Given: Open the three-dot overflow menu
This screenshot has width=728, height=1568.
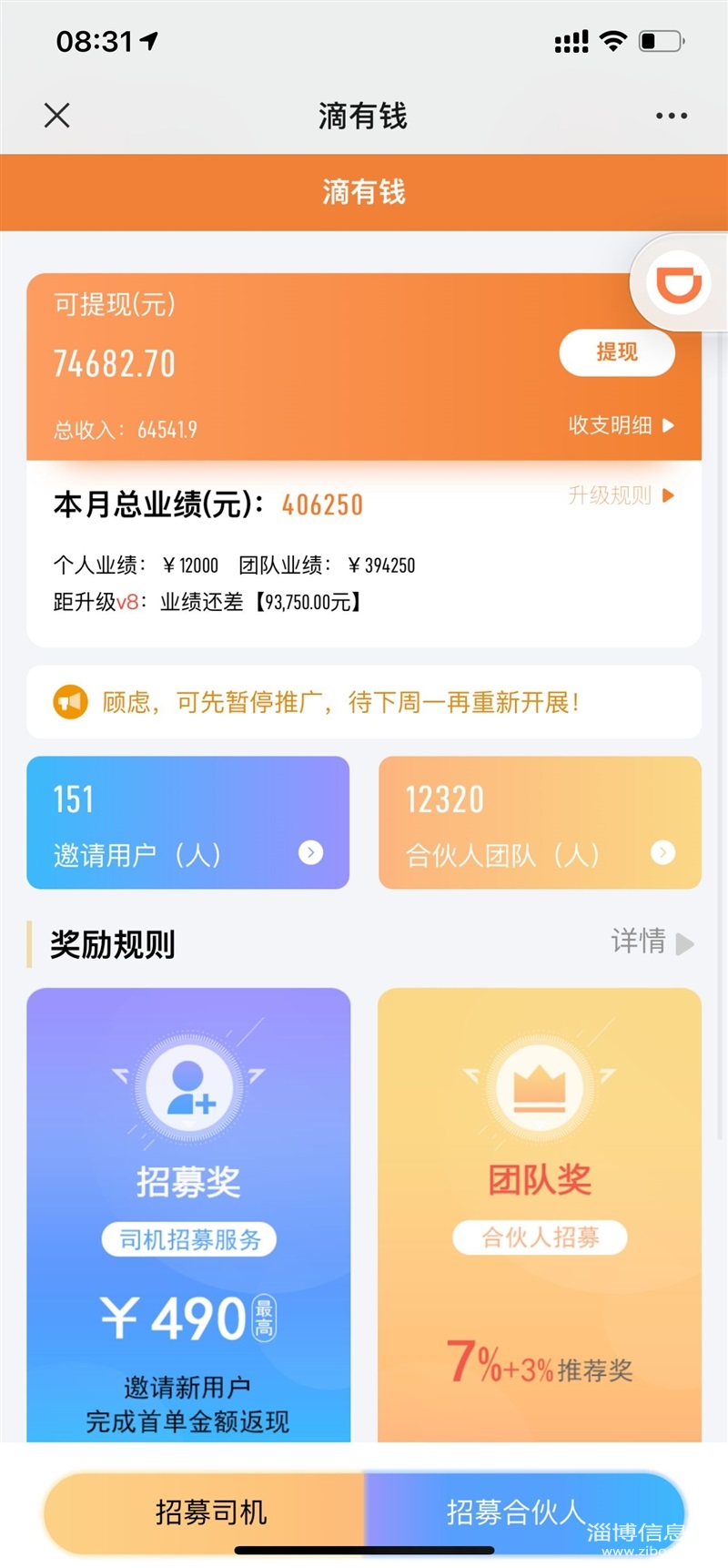Looking at the screenshot, I should (672, 116).
